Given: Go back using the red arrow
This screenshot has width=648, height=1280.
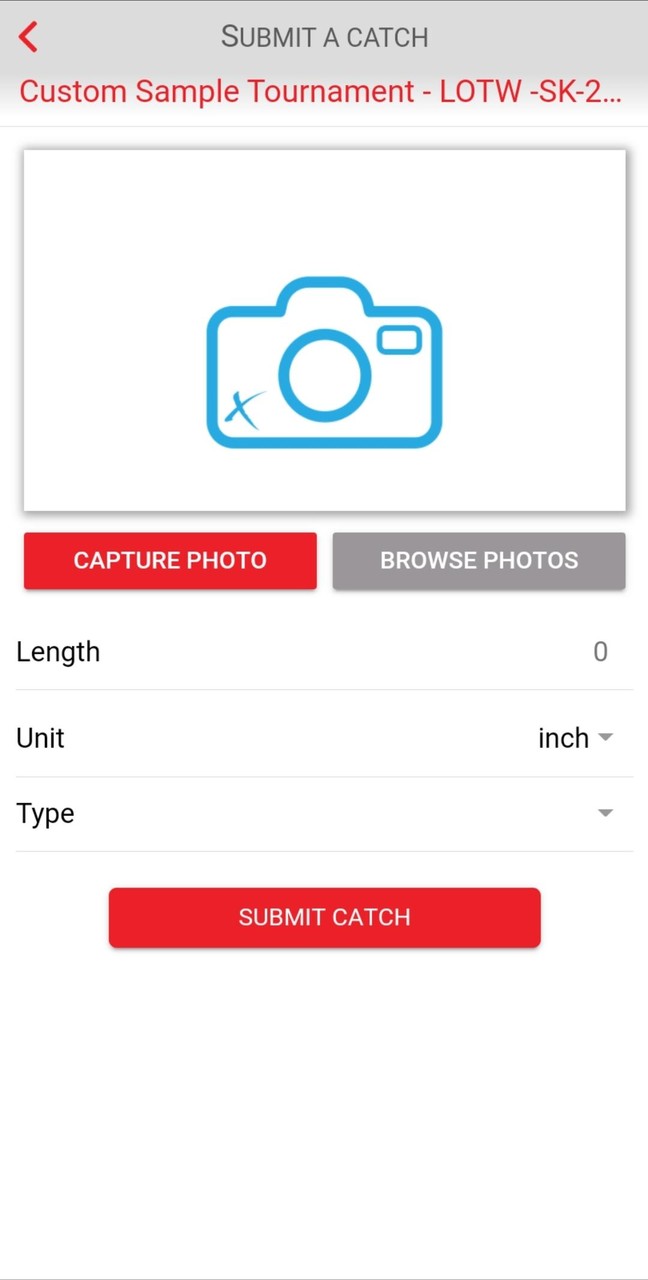Looking at the screenshot, I should coord(28,37).
